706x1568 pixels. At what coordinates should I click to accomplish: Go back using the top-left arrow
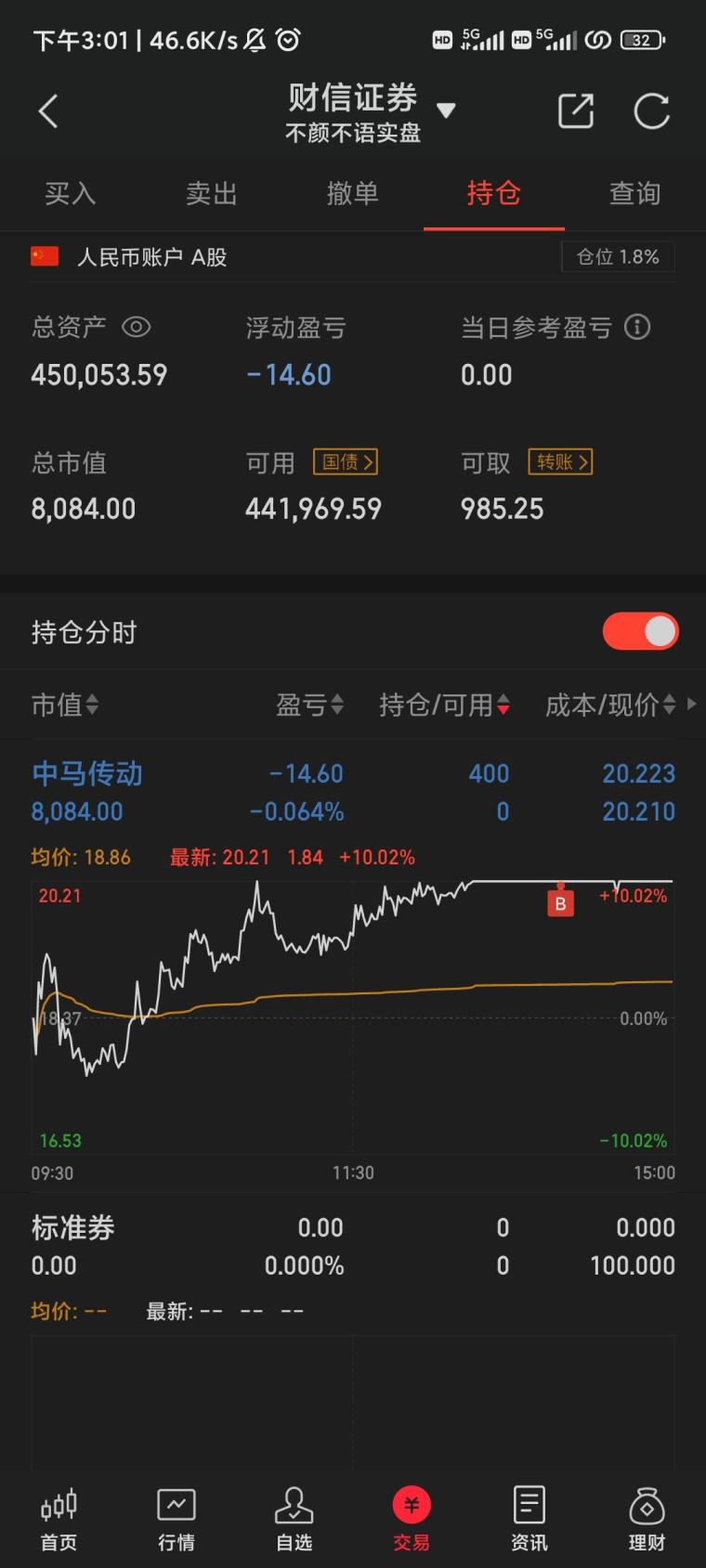click(48, 111)
